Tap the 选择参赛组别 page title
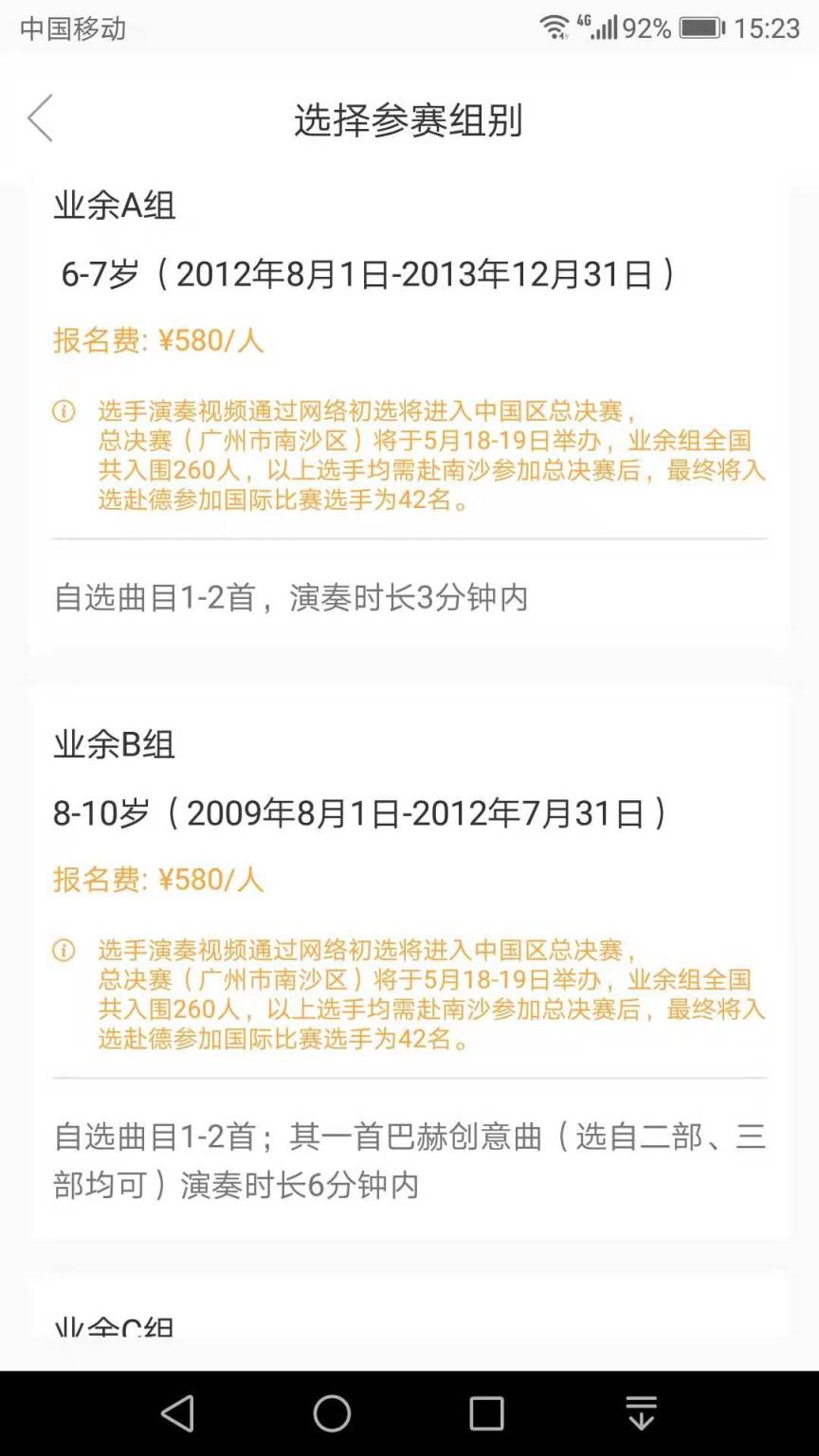Screen dimensions: 819x1456 [x=409, y=121]
